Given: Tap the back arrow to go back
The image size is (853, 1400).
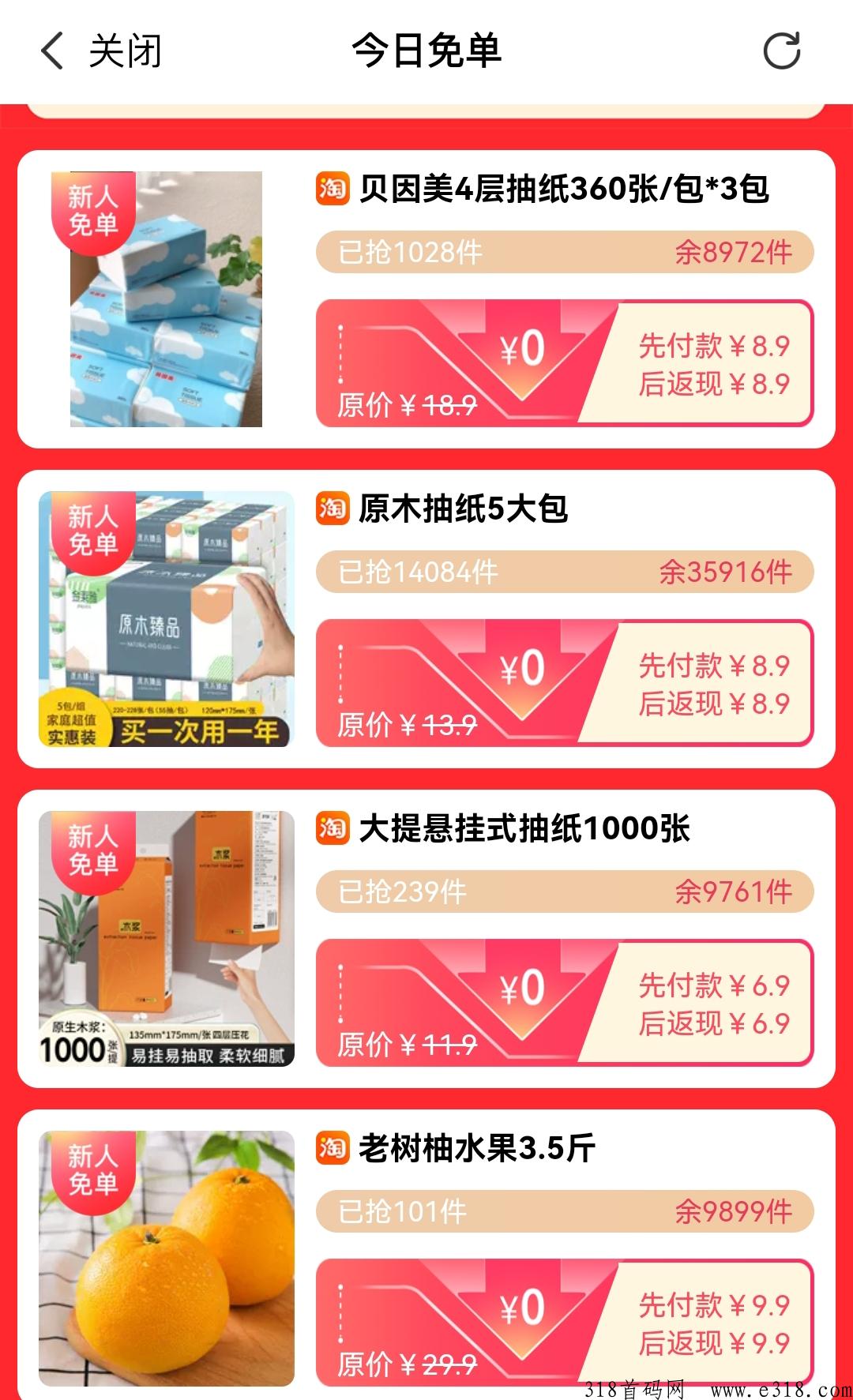Looking at the screenshot, I should pos(52,51).
